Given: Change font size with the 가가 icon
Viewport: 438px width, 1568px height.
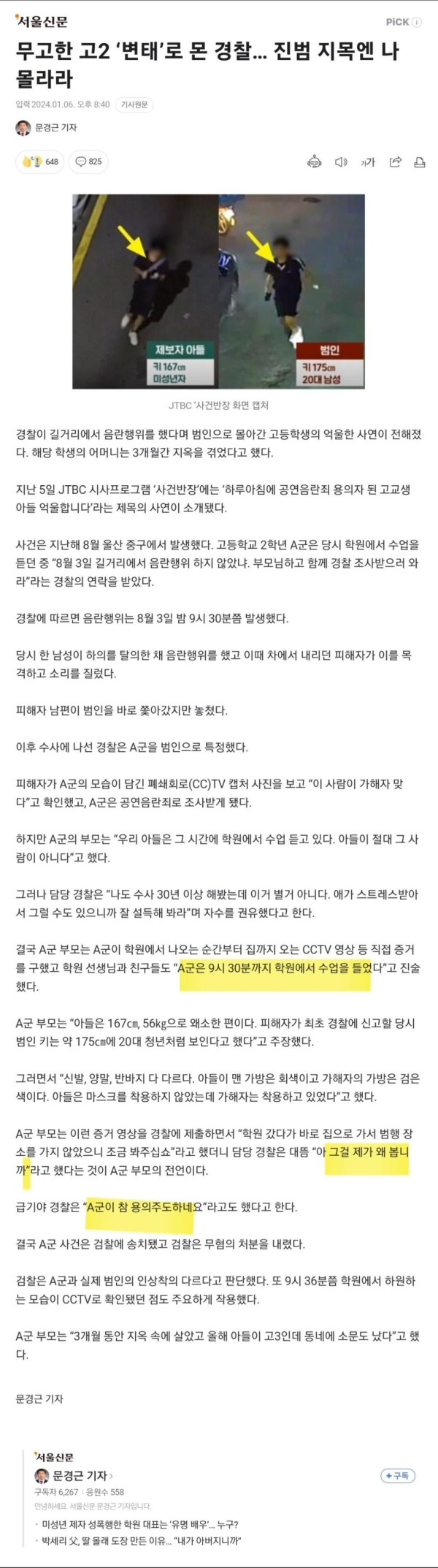Looking at the screenshot, I should click(x=367, y=162).
